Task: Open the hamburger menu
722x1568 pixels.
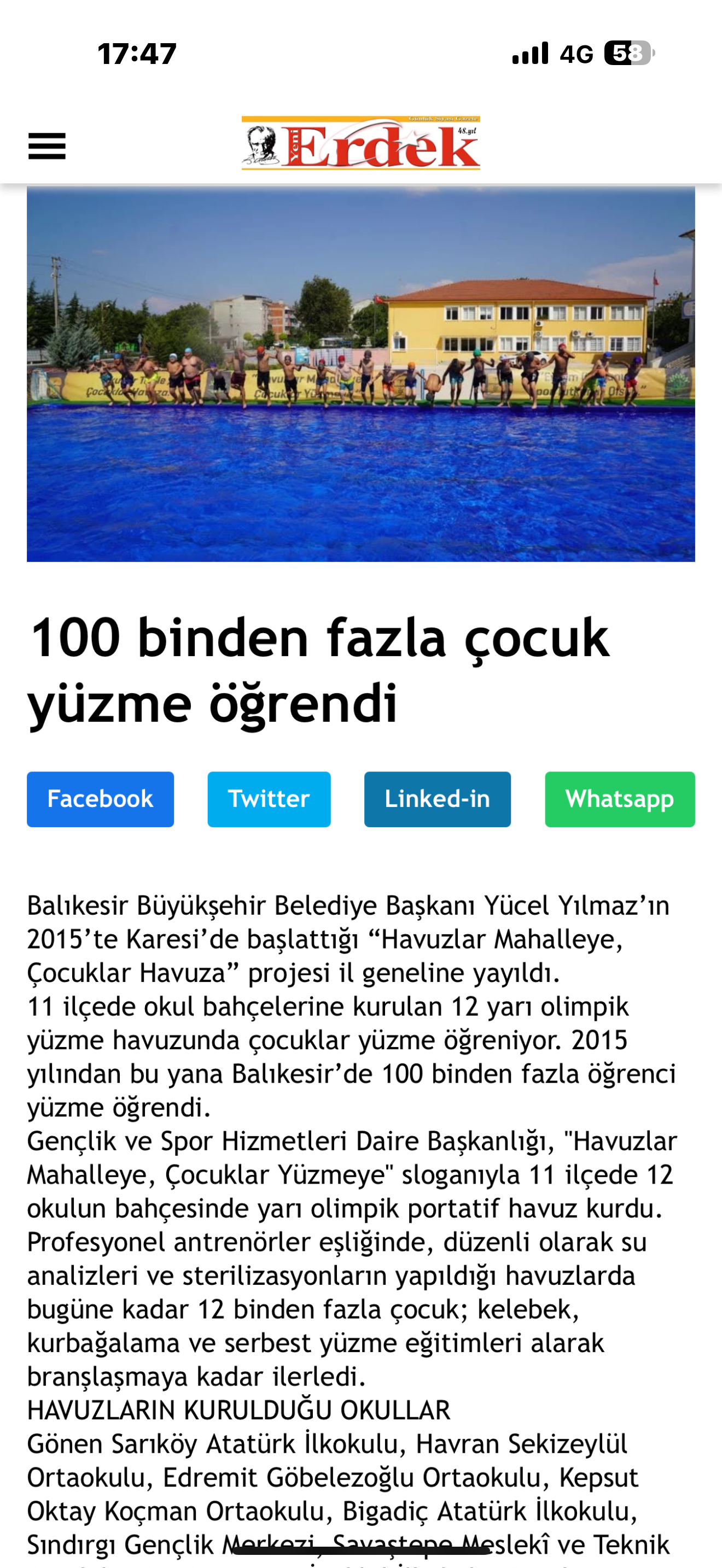Action: (x=47, y=146)
